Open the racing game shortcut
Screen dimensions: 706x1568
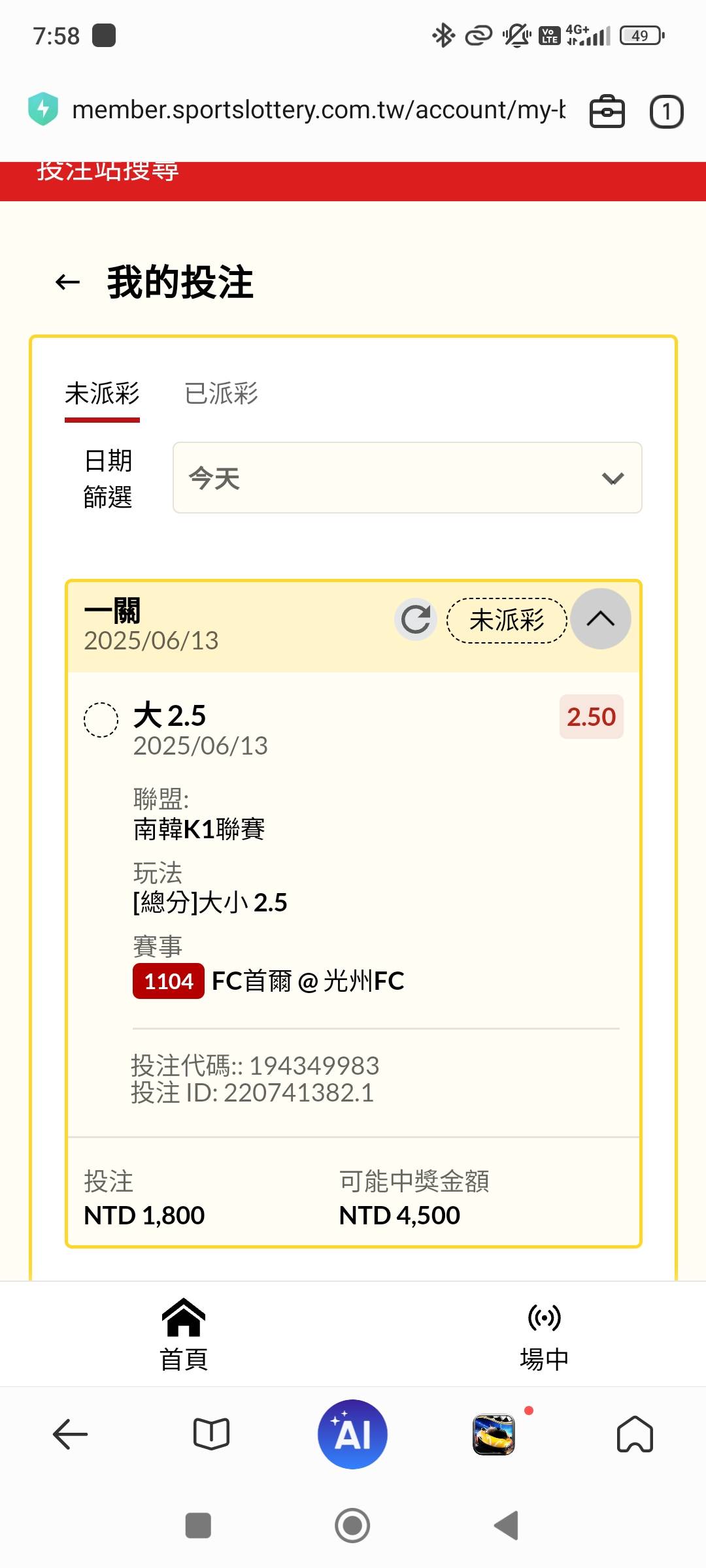click(x=494, y=1435)
